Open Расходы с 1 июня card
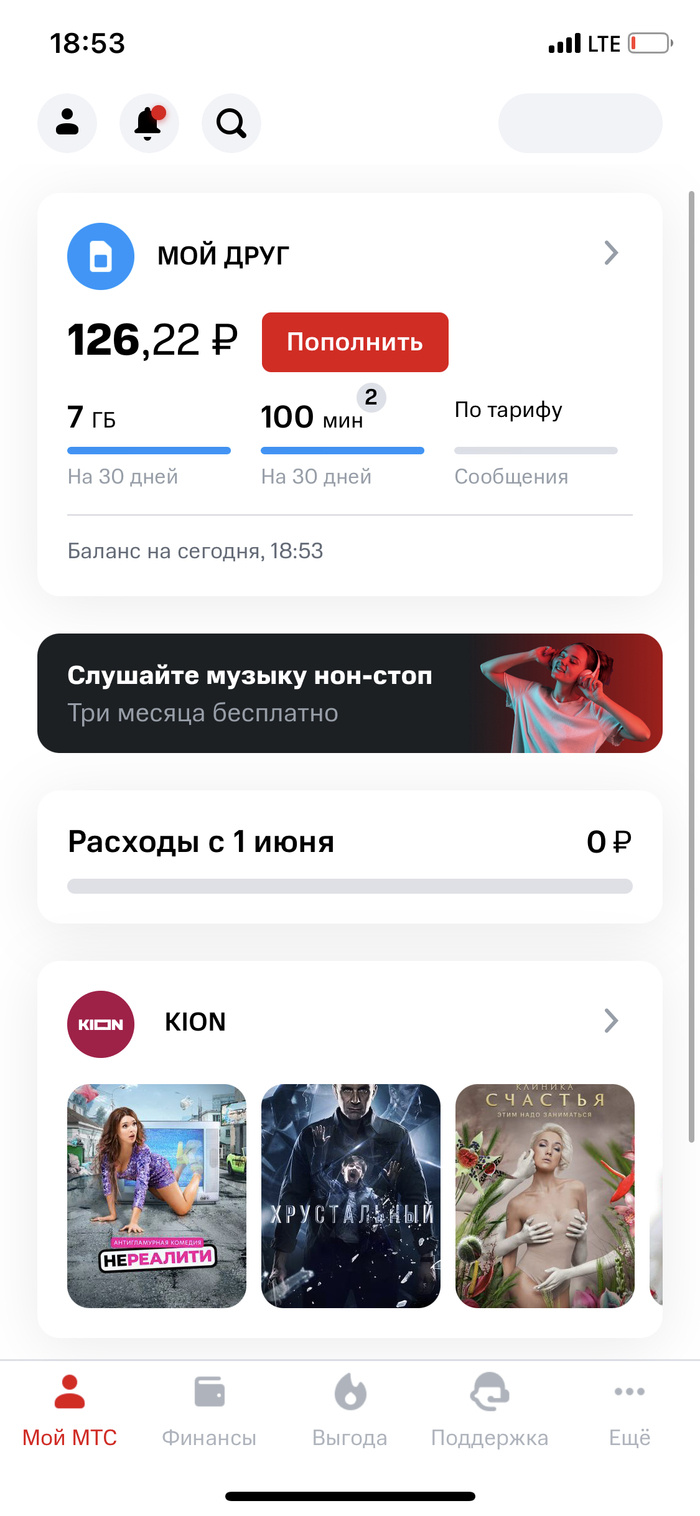 350,857
